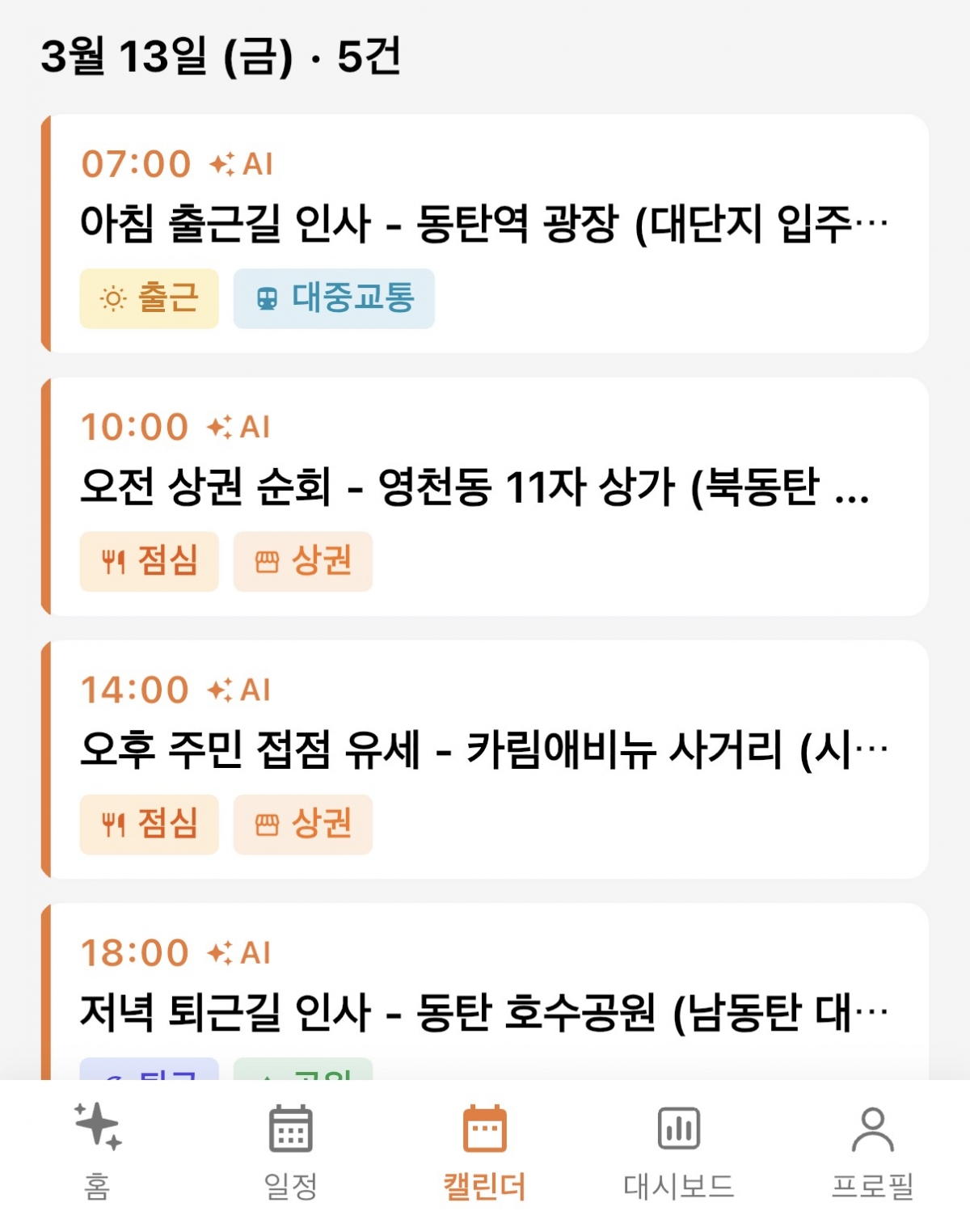Screen dimensions: 970x1232
Task: Toggle the 출근 tag on the morning event
Action: point(149,298)
